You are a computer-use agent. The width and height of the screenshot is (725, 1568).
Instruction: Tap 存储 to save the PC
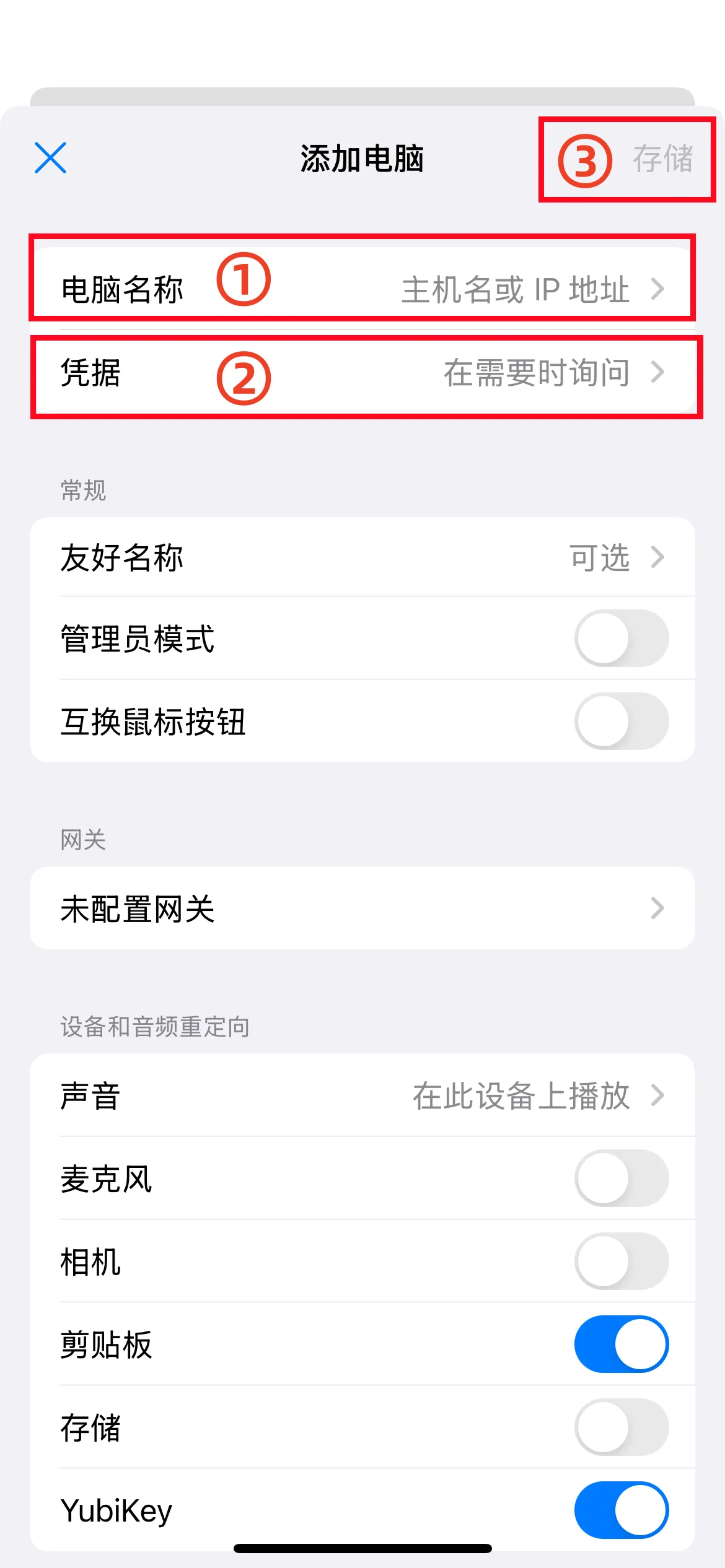point(662,159)
